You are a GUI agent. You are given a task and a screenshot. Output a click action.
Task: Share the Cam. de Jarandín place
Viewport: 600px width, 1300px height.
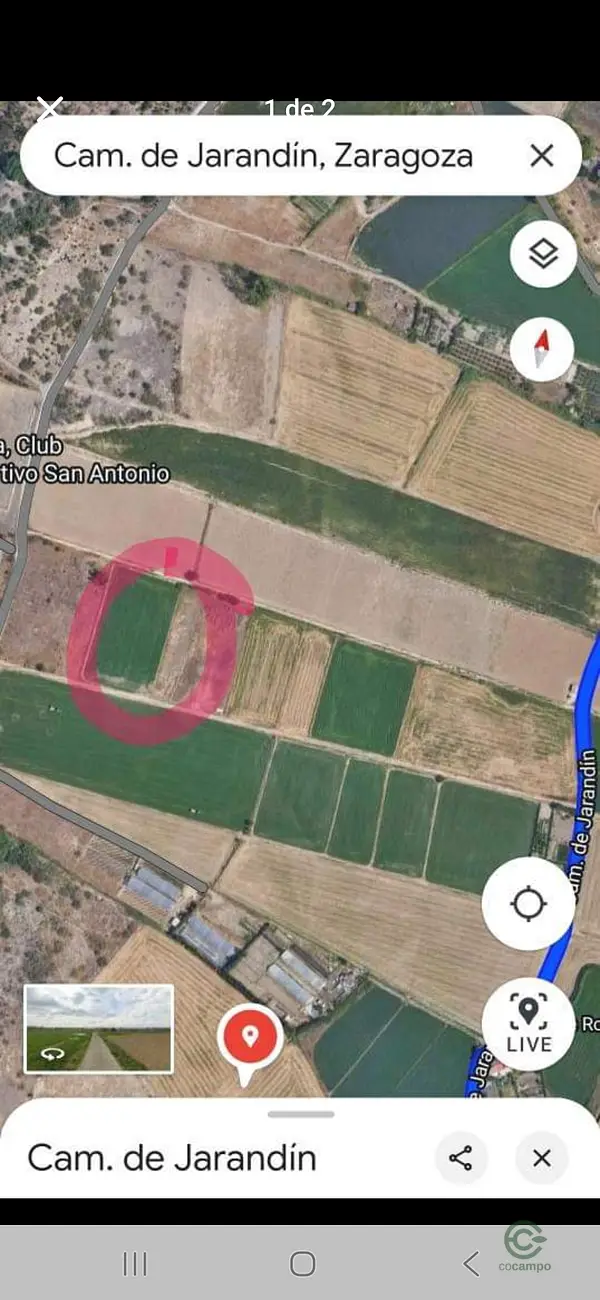[460, 1158]
